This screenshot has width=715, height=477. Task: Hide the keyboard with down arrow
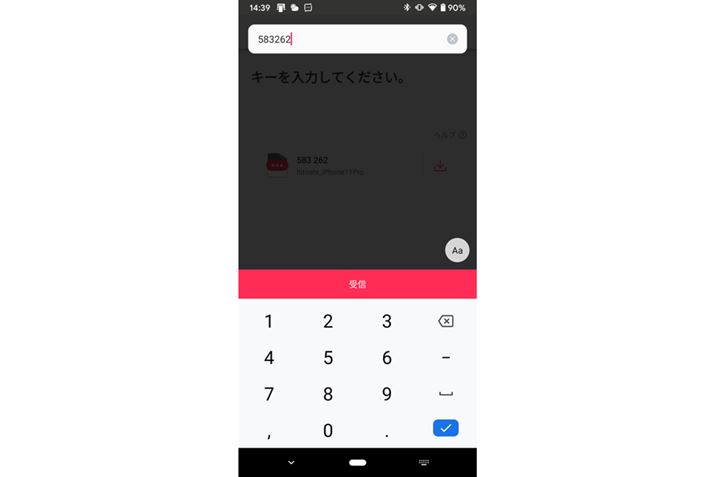(x=291, y=462)
